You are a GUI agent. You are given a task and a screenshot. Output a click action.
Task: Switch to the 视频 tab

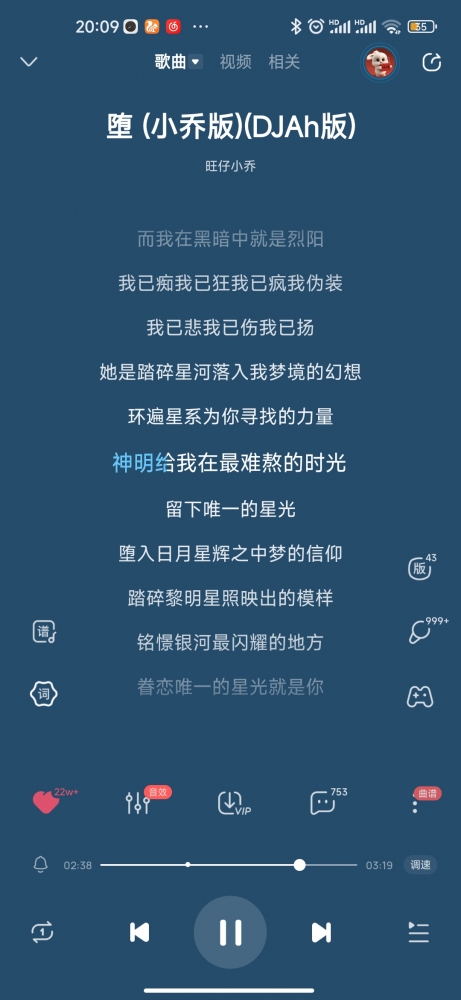pos(235,62)
